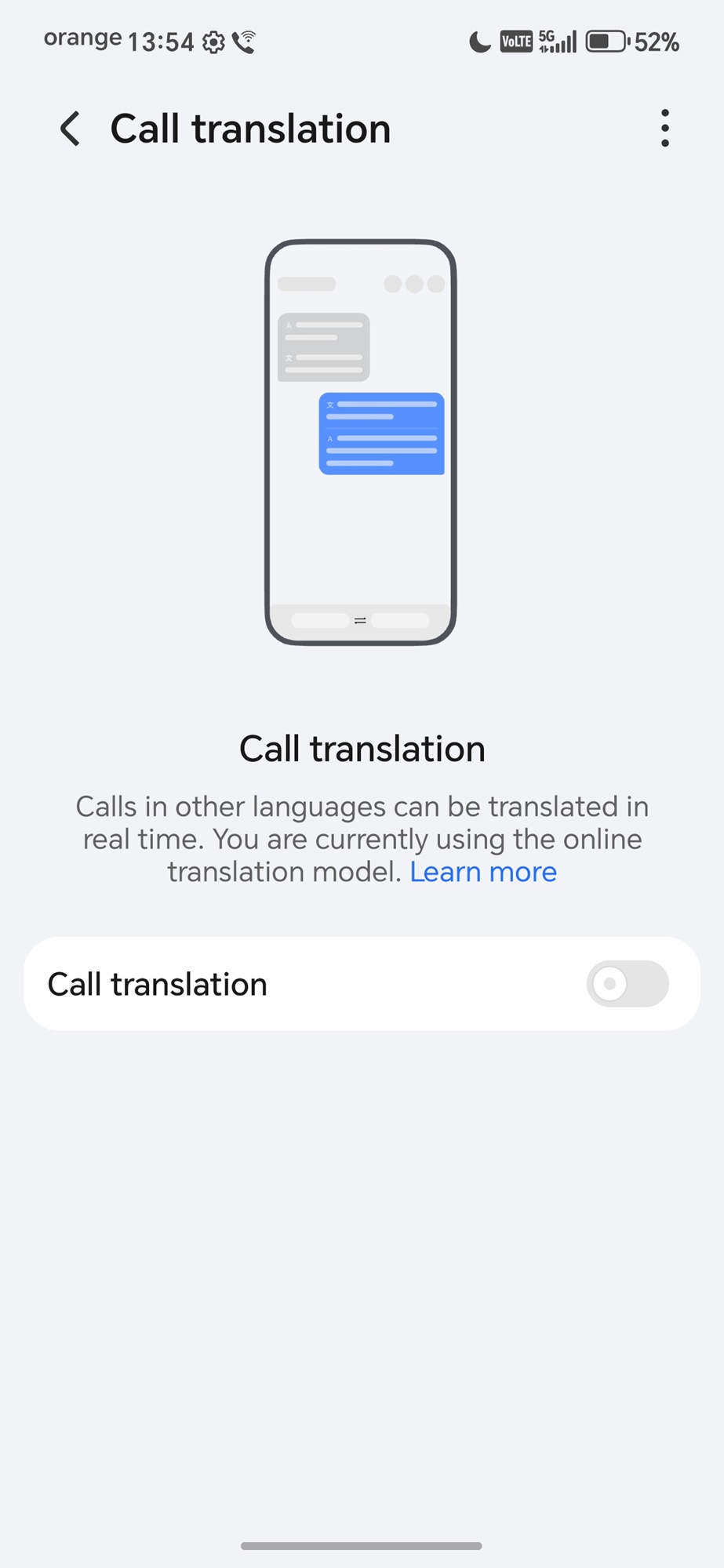
Task: Enable the Call translation switch
Action: click(x=627, y=983)
